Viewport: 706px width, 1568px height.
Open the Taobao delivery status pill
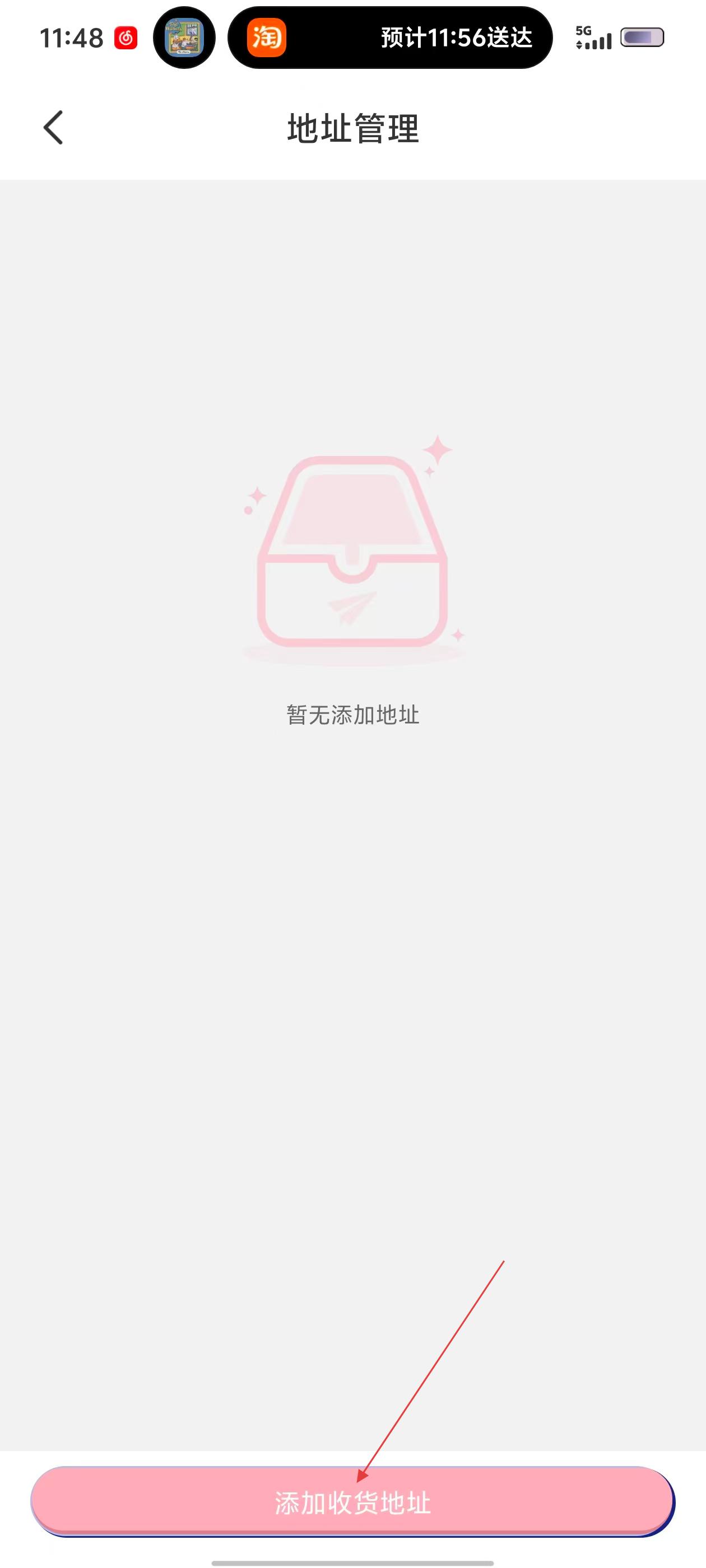(x=390, y=38)
